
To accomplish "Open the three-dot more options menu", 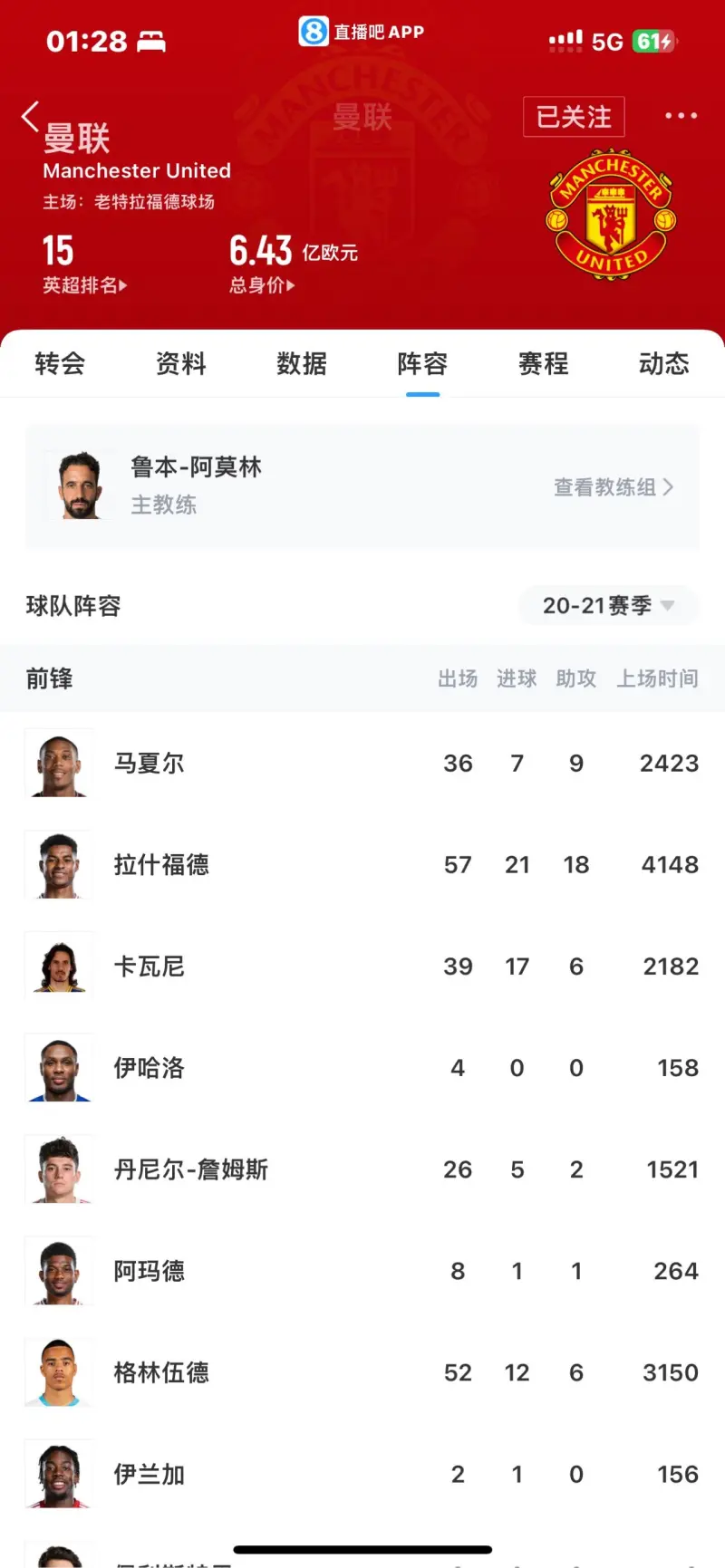I will click(681, 116).
